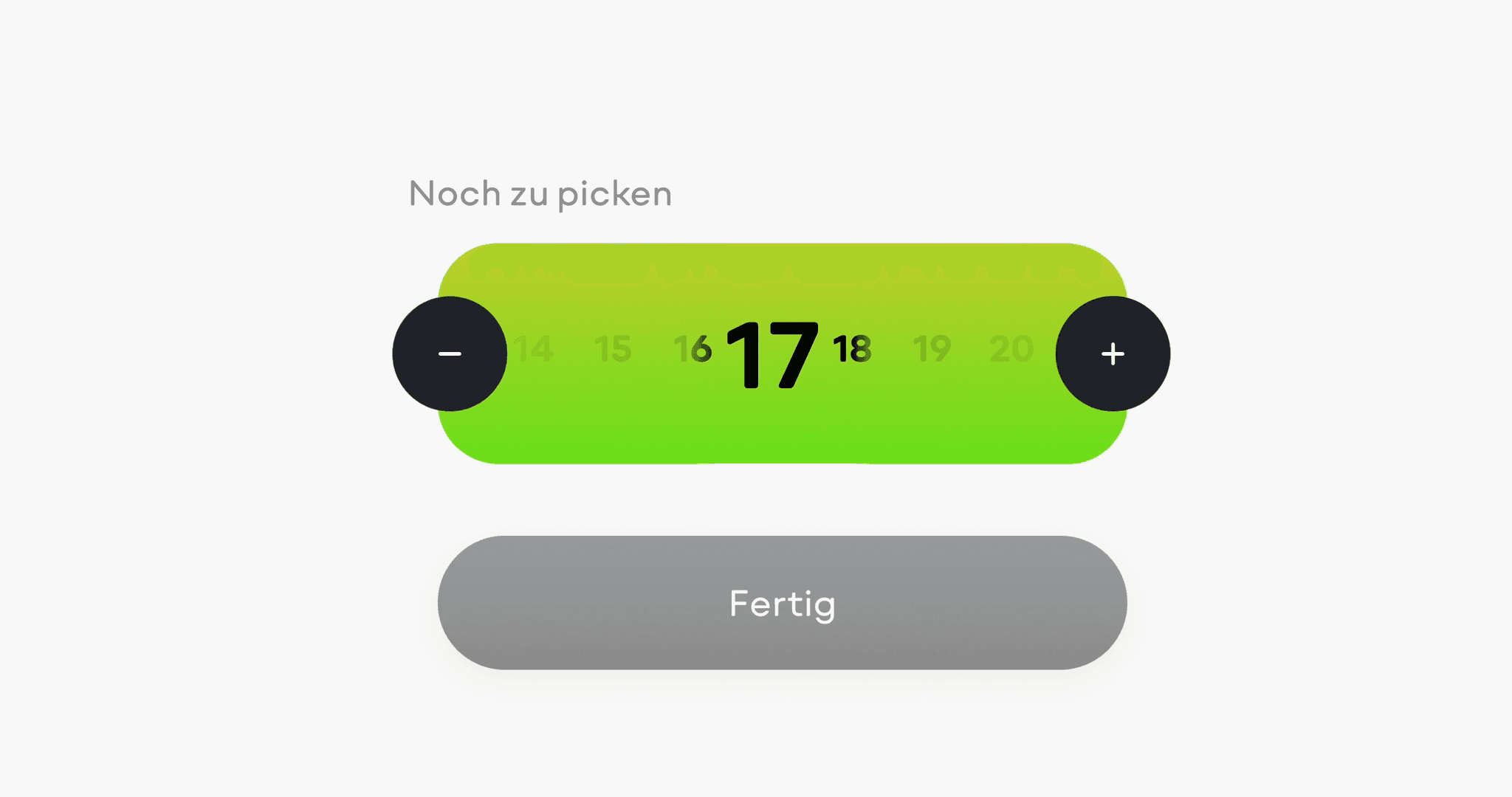
Task: Decrease the quantity with the minus button
Action: 450,354
